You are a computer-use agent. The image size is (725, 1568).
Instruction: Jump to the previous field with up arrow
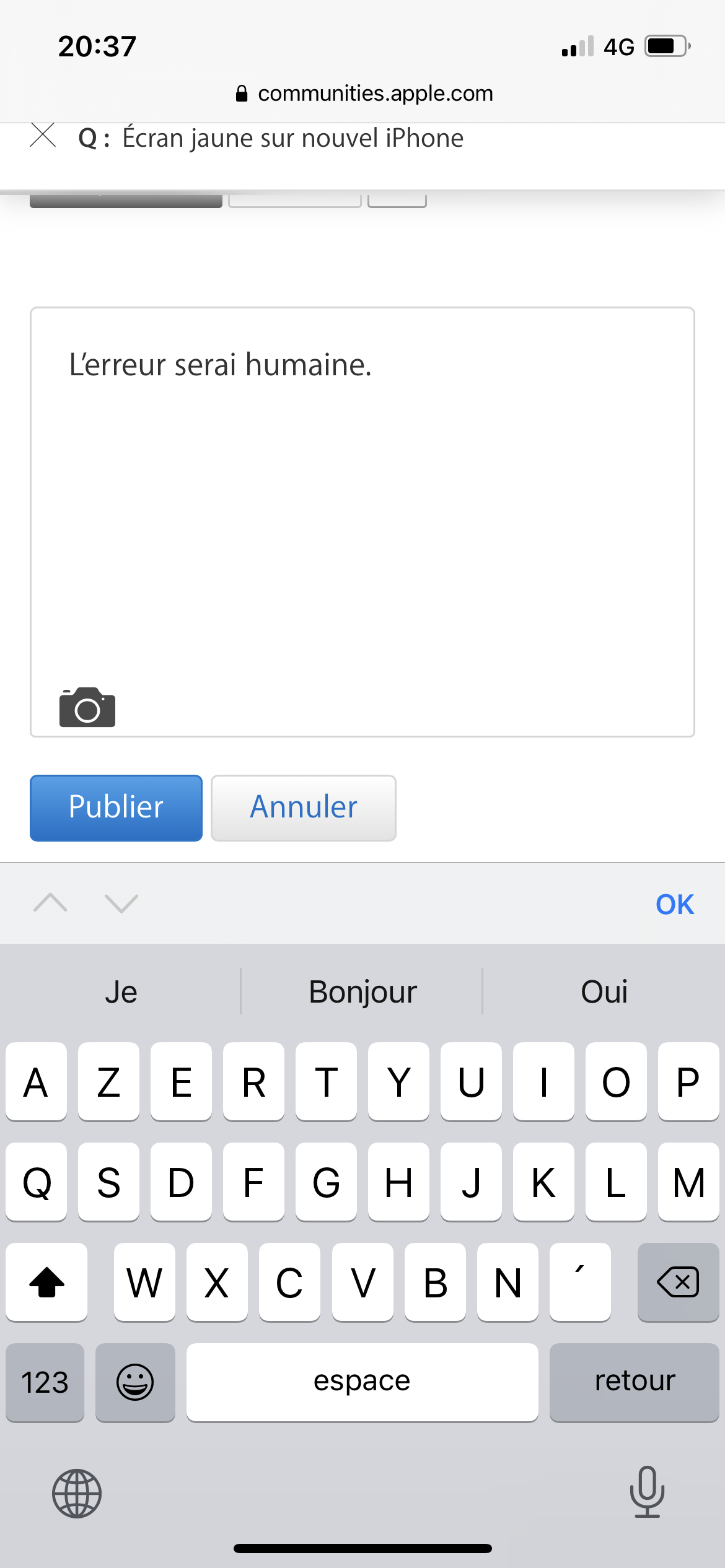[x=50, y=904]
